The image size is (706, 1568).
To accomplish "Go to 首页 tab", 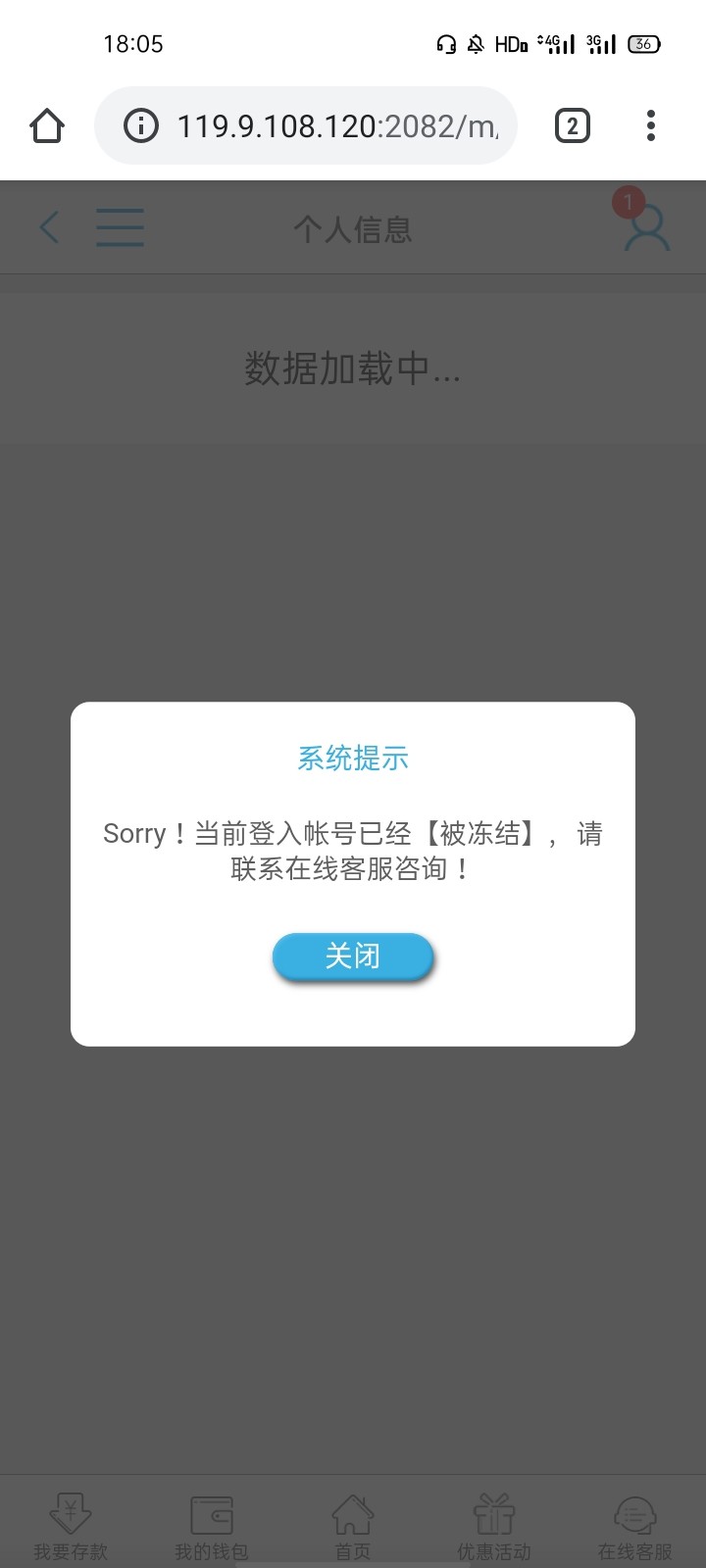I will point(353,1527).
